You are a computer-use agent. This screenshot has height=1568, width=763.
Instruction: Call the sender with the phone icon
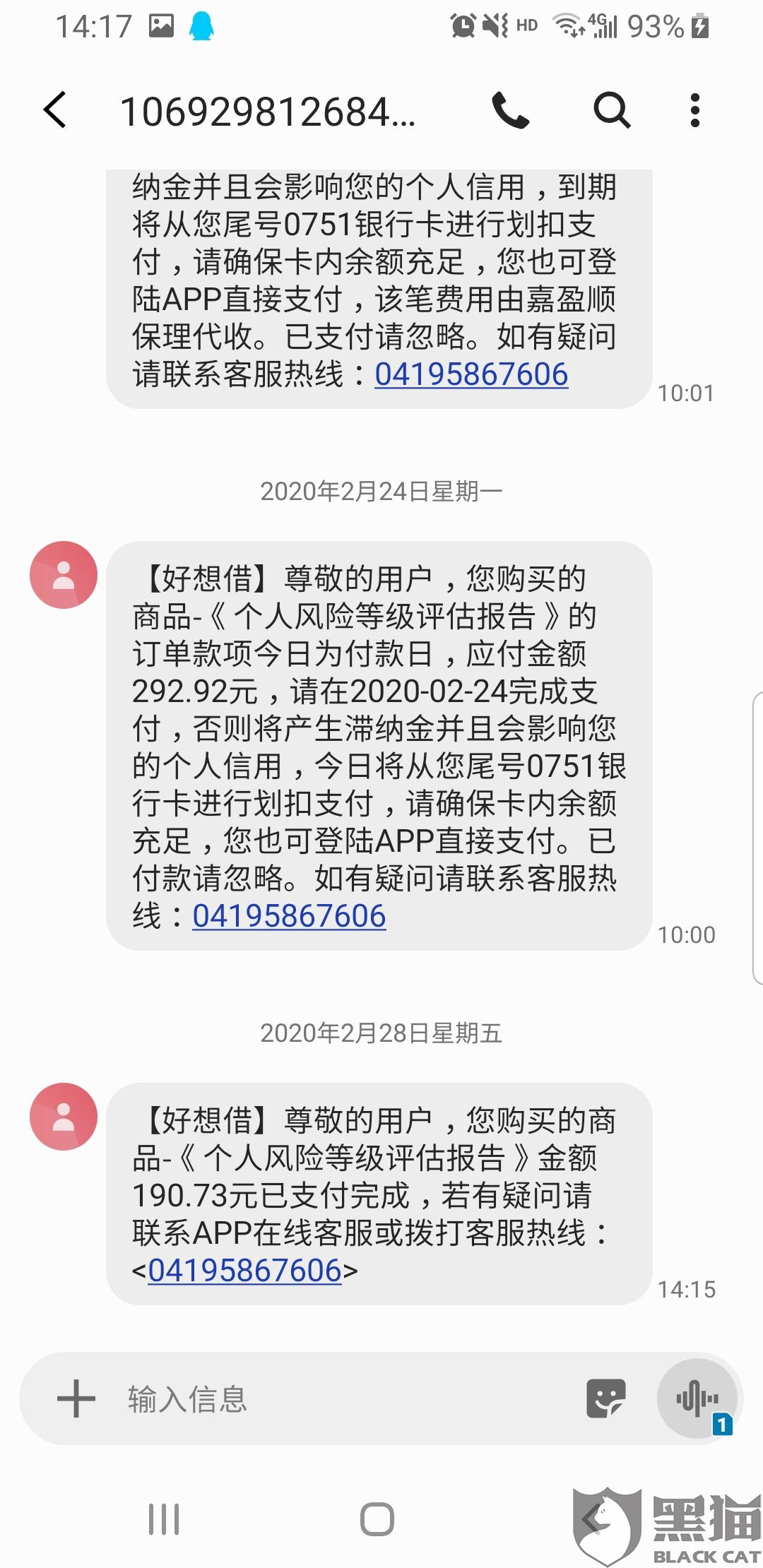tap(510, 110)
